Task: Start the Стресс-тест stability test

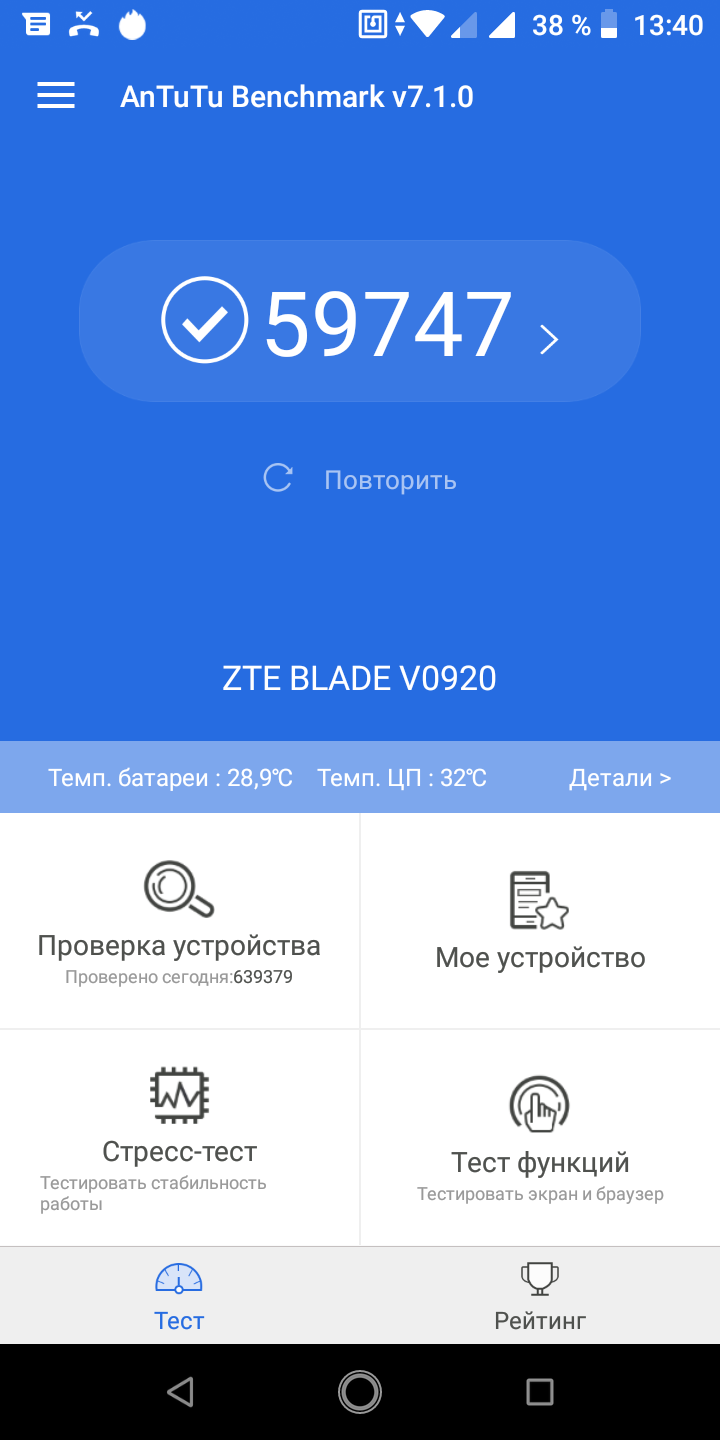Action: pos(179,1137)
